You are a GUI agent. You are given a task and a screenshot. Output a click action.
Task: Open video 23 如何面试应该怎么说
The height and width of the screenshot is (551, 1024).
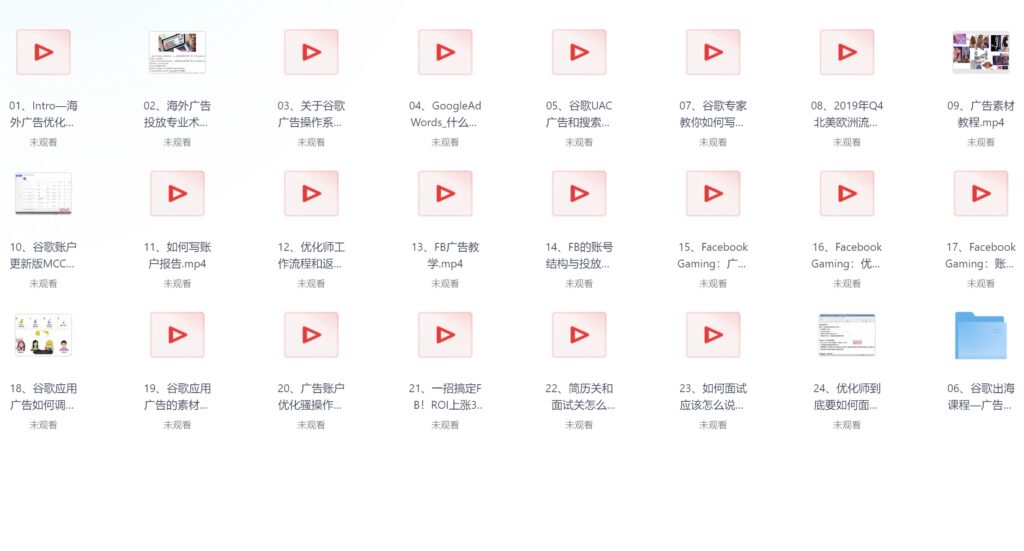click(713, 335)
